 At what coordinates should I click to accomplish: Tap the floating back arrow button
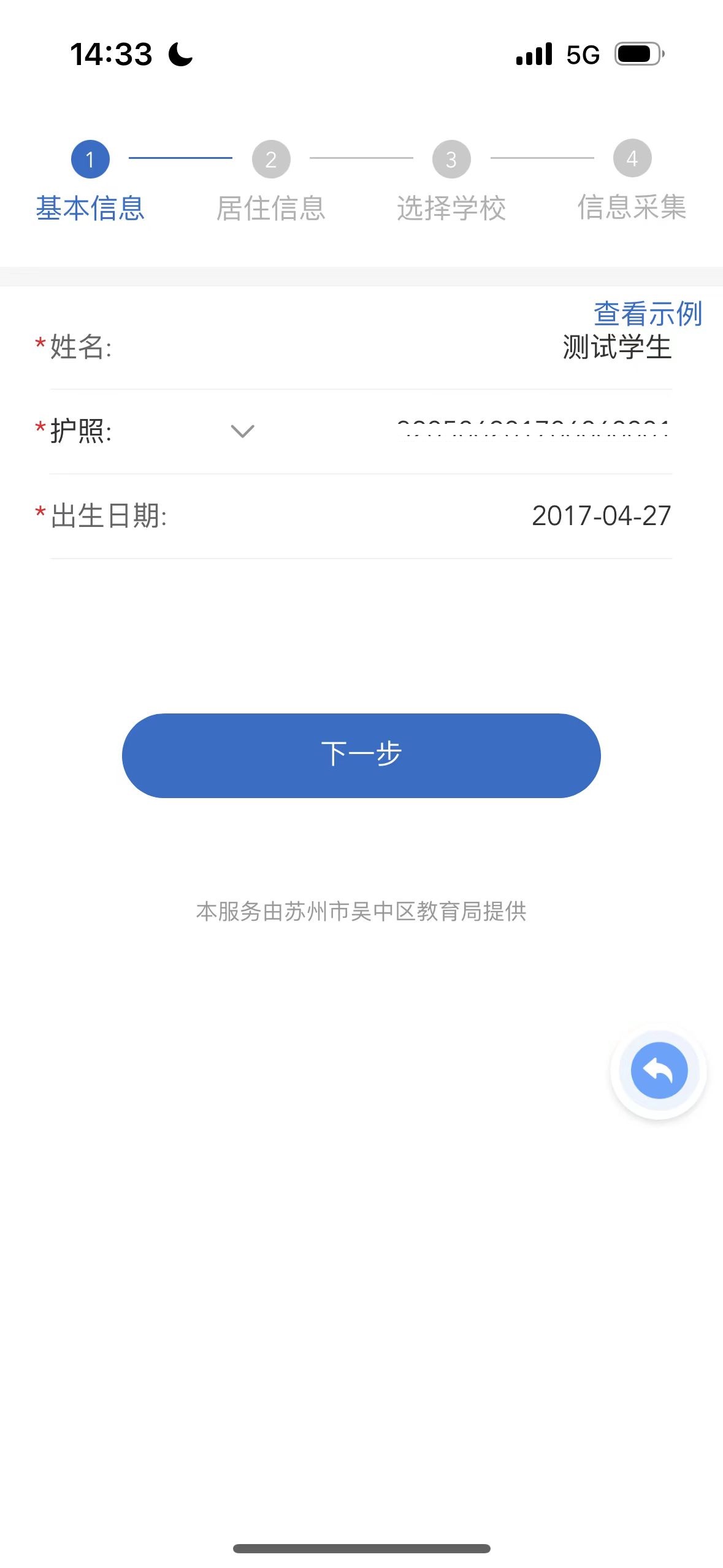click(659, 1071)
